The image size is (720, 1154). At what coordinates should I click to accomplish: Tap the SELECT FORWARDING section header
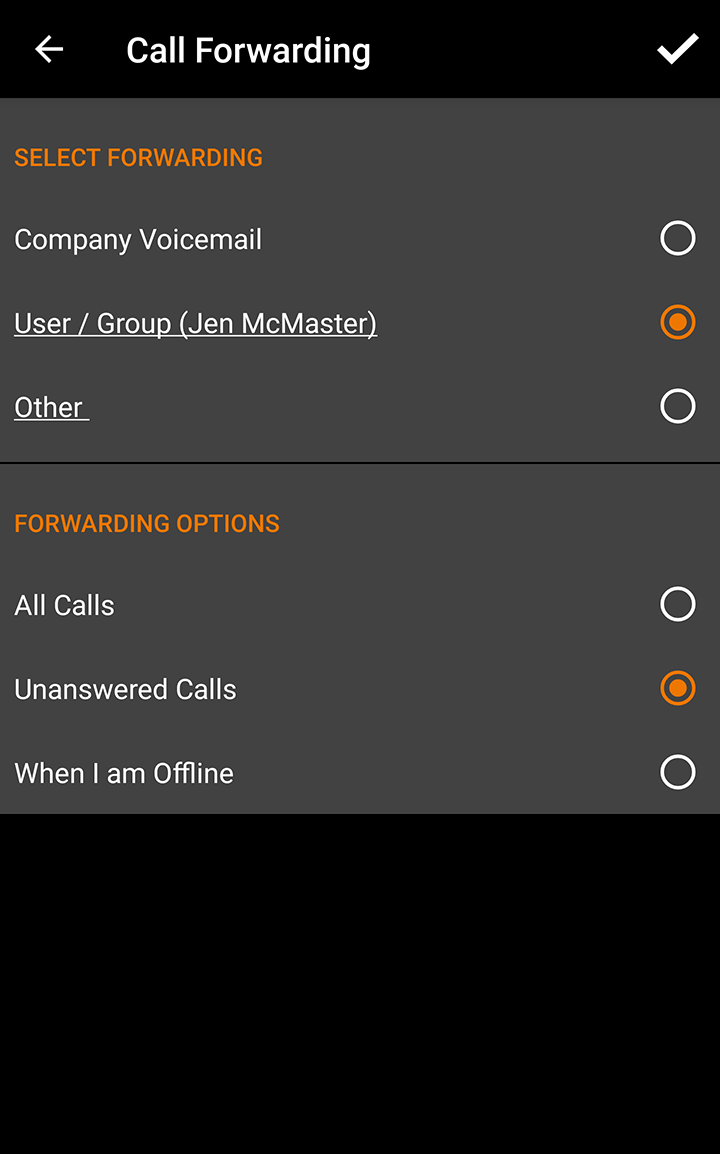138,158
